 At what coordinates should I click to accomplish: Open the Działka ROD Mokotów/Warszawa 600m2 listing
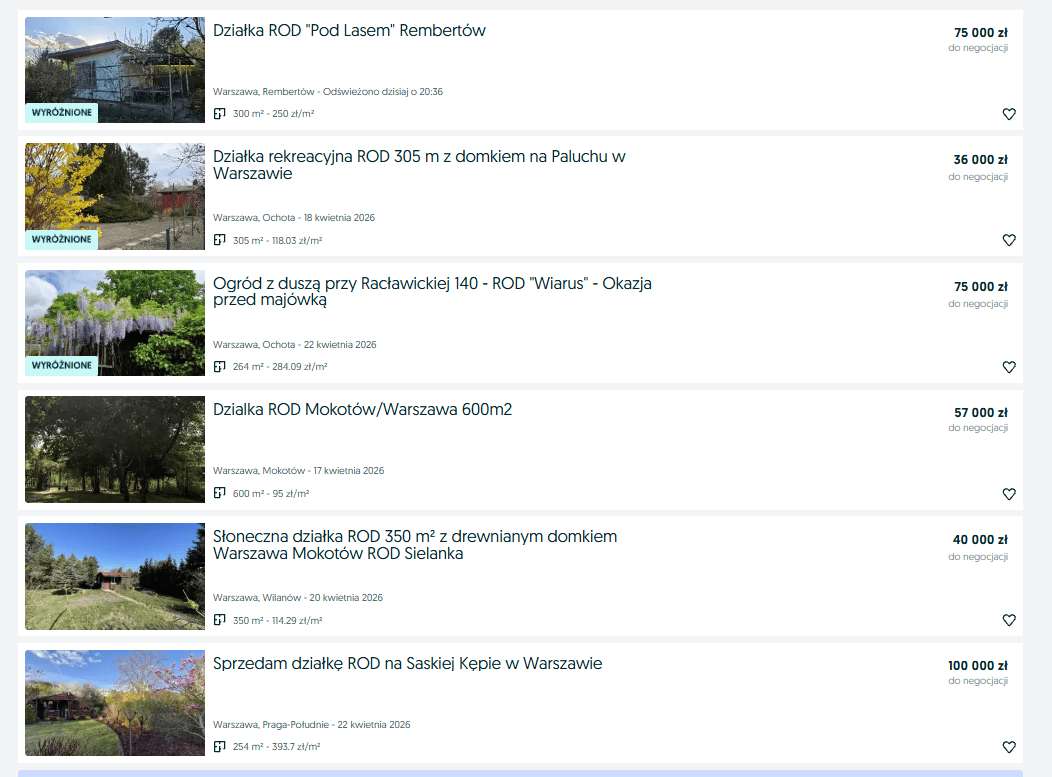[x=362, y=409]
